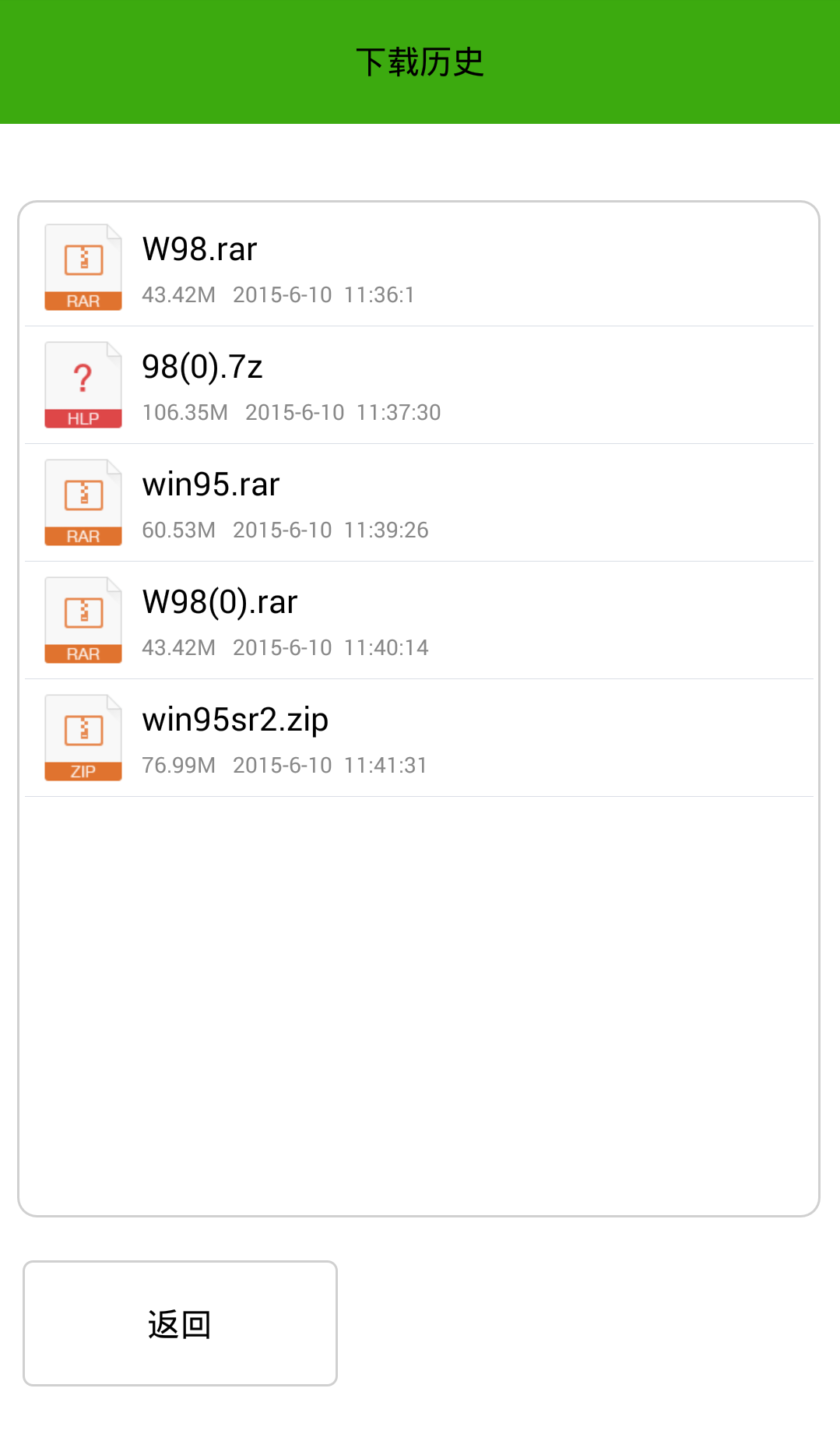Tap the W98(0).rar download item

(x=419, y=621)
